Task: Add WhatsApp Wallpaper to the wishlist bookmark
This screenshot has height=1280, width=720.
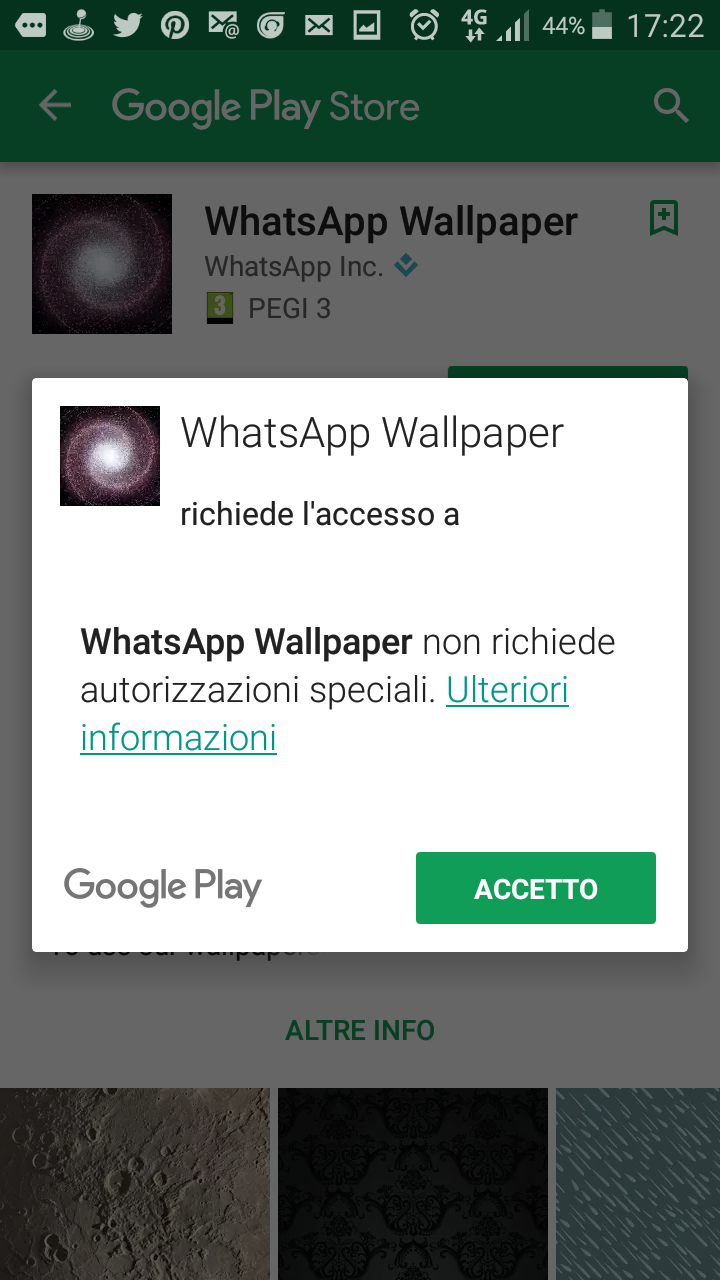Action: pos(664,217)
